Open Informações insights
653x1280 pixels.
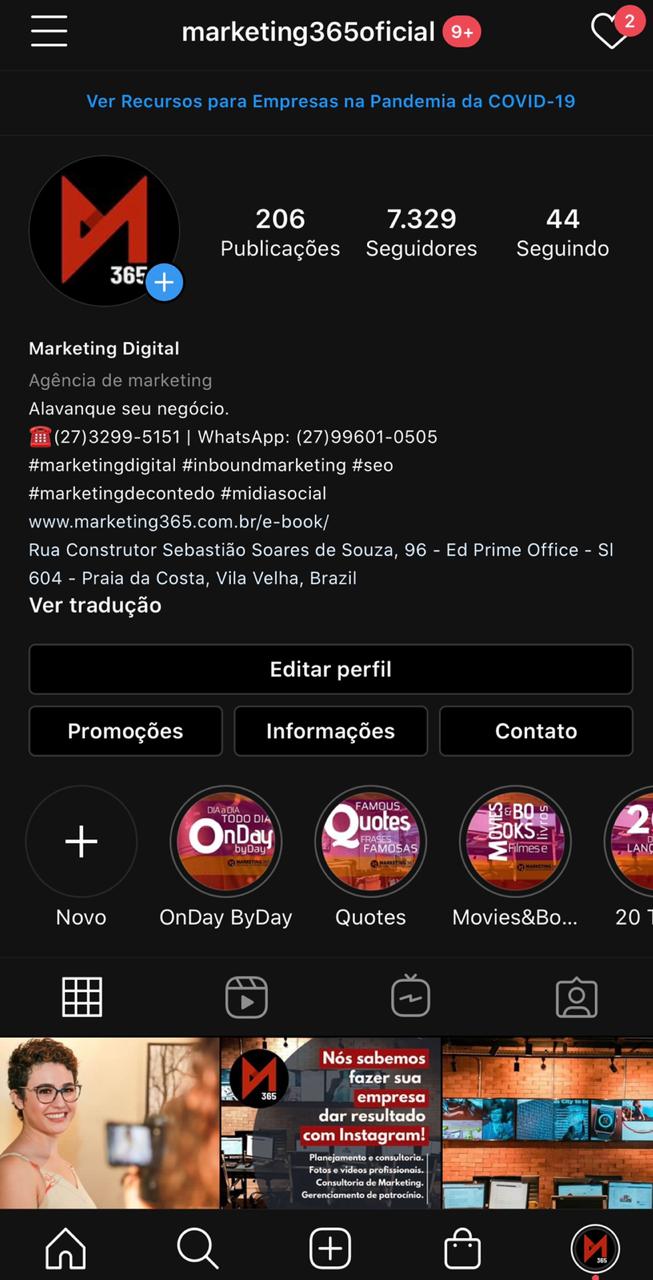point(330,731)
